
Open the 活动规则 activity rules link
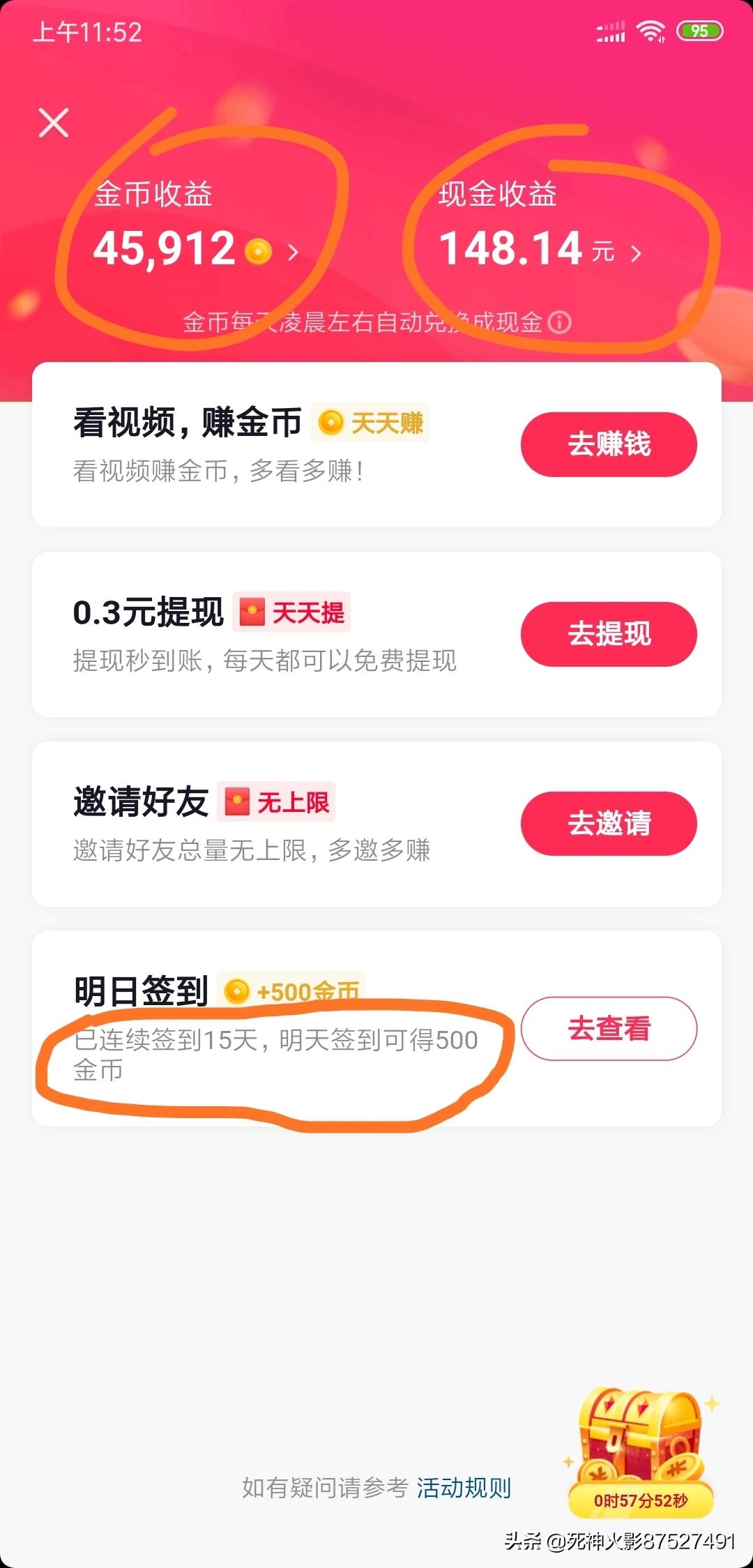coord(464,1488)
